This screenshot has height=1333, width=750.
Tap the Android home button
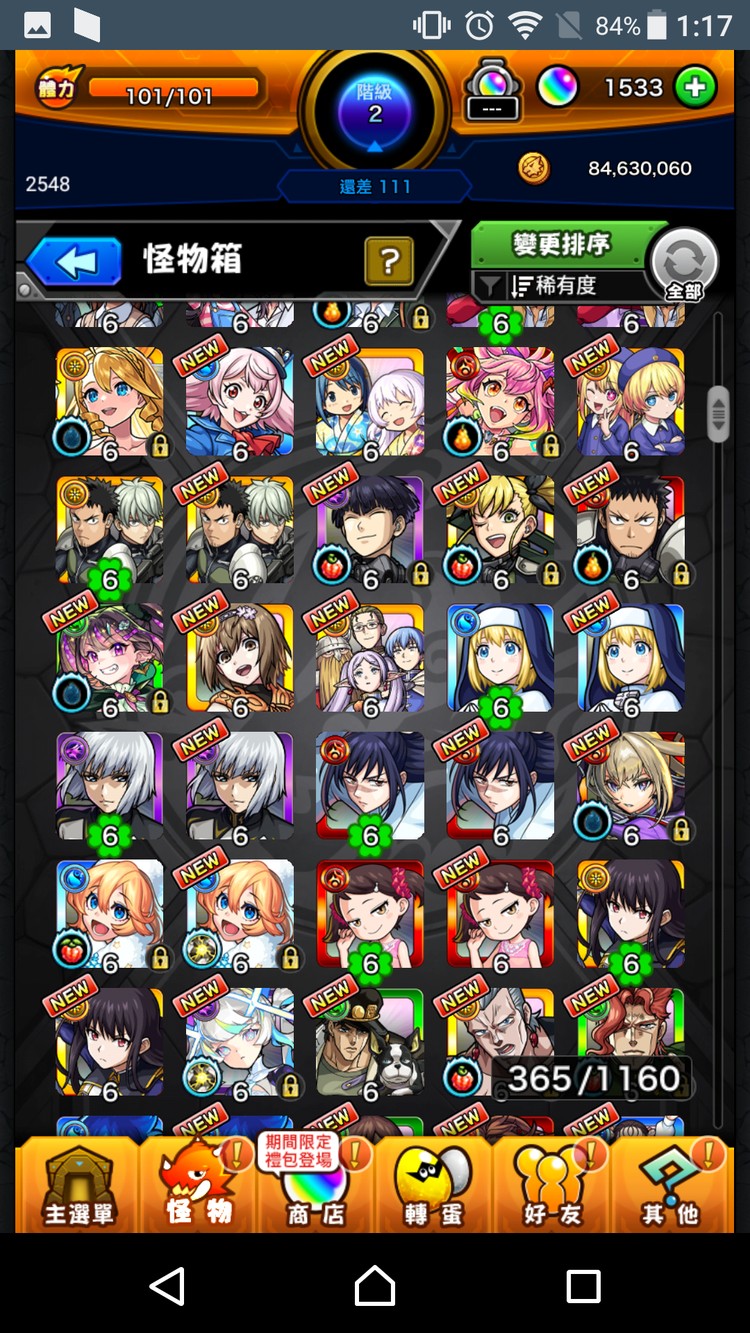click(375, 1285)
